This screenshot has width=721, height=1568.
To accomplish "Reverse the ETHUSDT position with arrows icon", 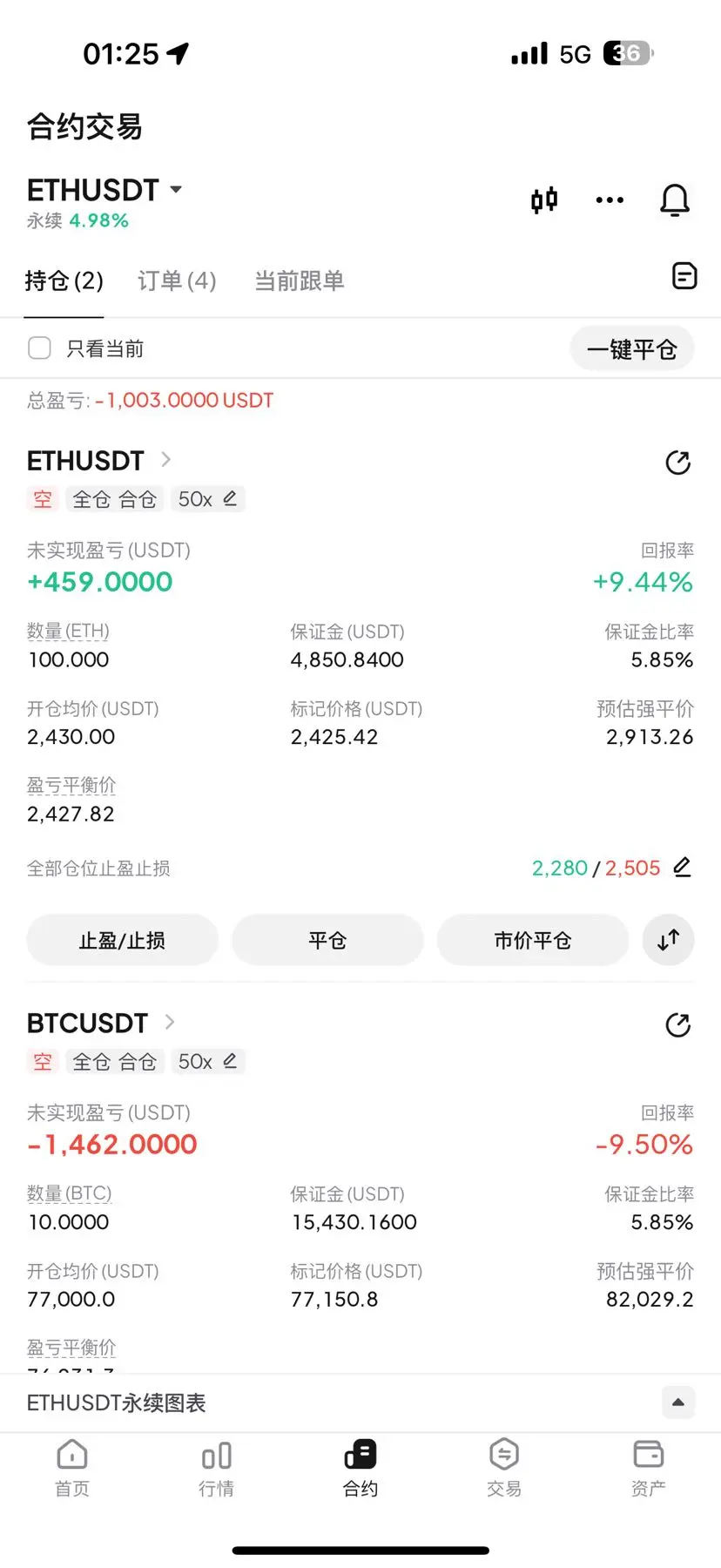I will [668, 940].
